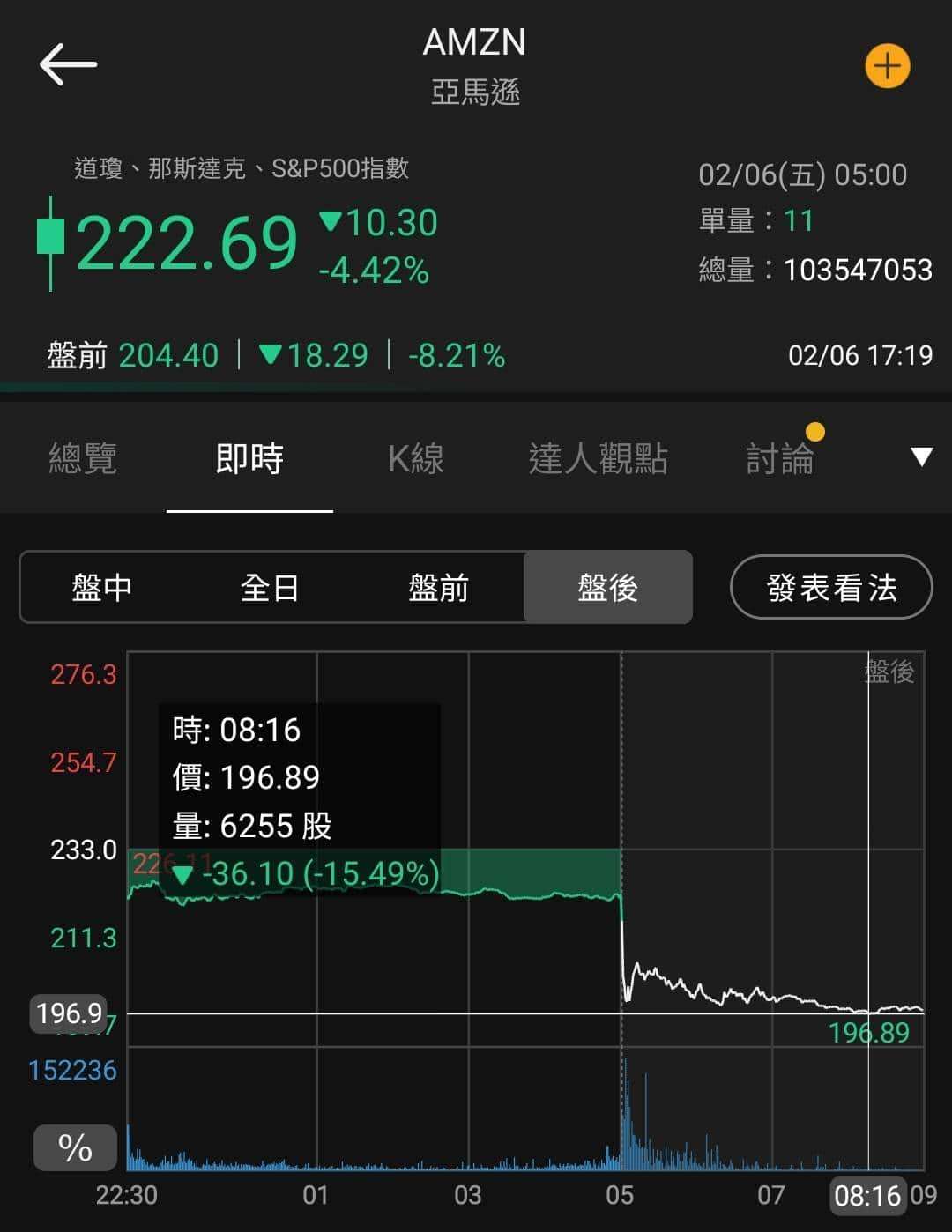Toggle the % scale button
The width and height of the screenshot is (952, 1232).
pos(75,1147)
